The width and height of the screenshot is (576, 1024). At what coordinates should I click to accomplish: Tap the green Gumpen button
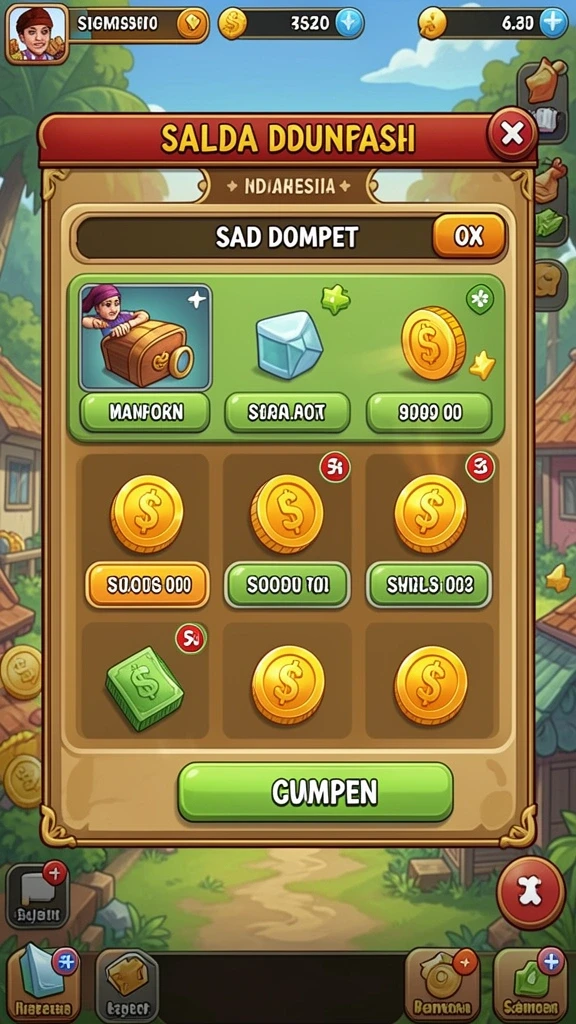pos(315,792)
